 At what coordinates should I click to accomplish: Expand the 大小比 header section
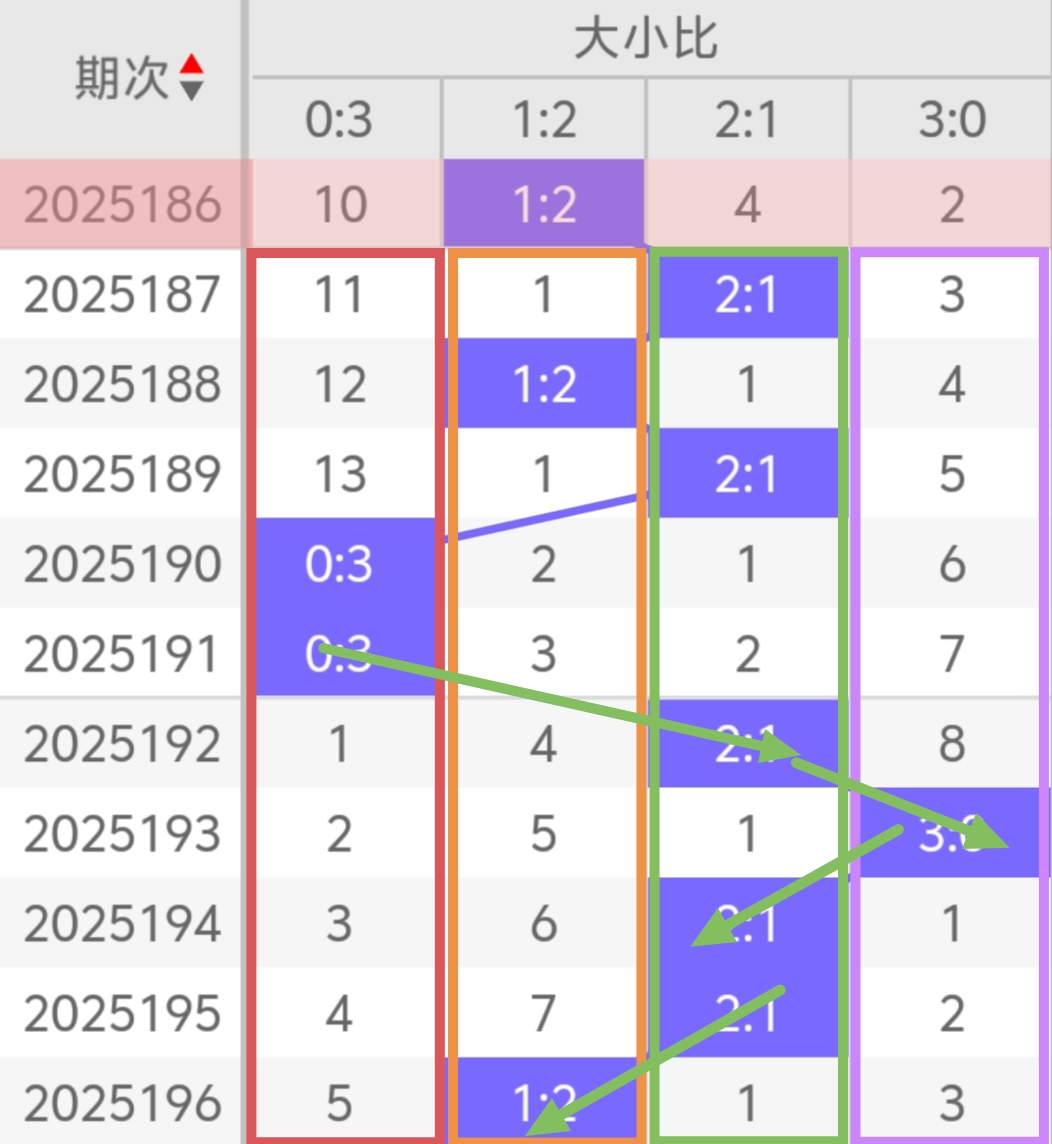pyautogui.click(x=648, y=42)
